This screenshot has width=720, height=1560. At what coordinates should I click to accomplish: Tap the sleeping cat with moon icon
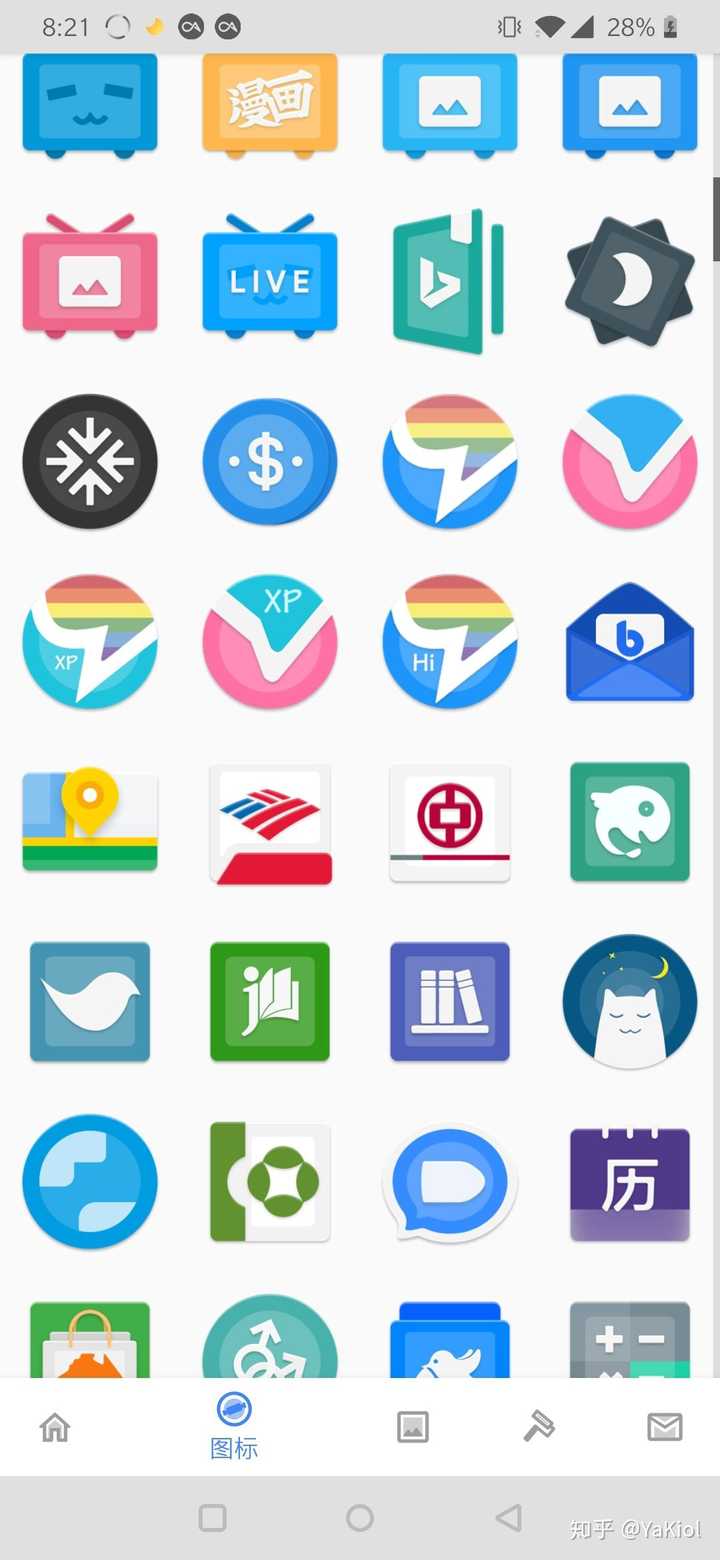(x=629, y=1001)
